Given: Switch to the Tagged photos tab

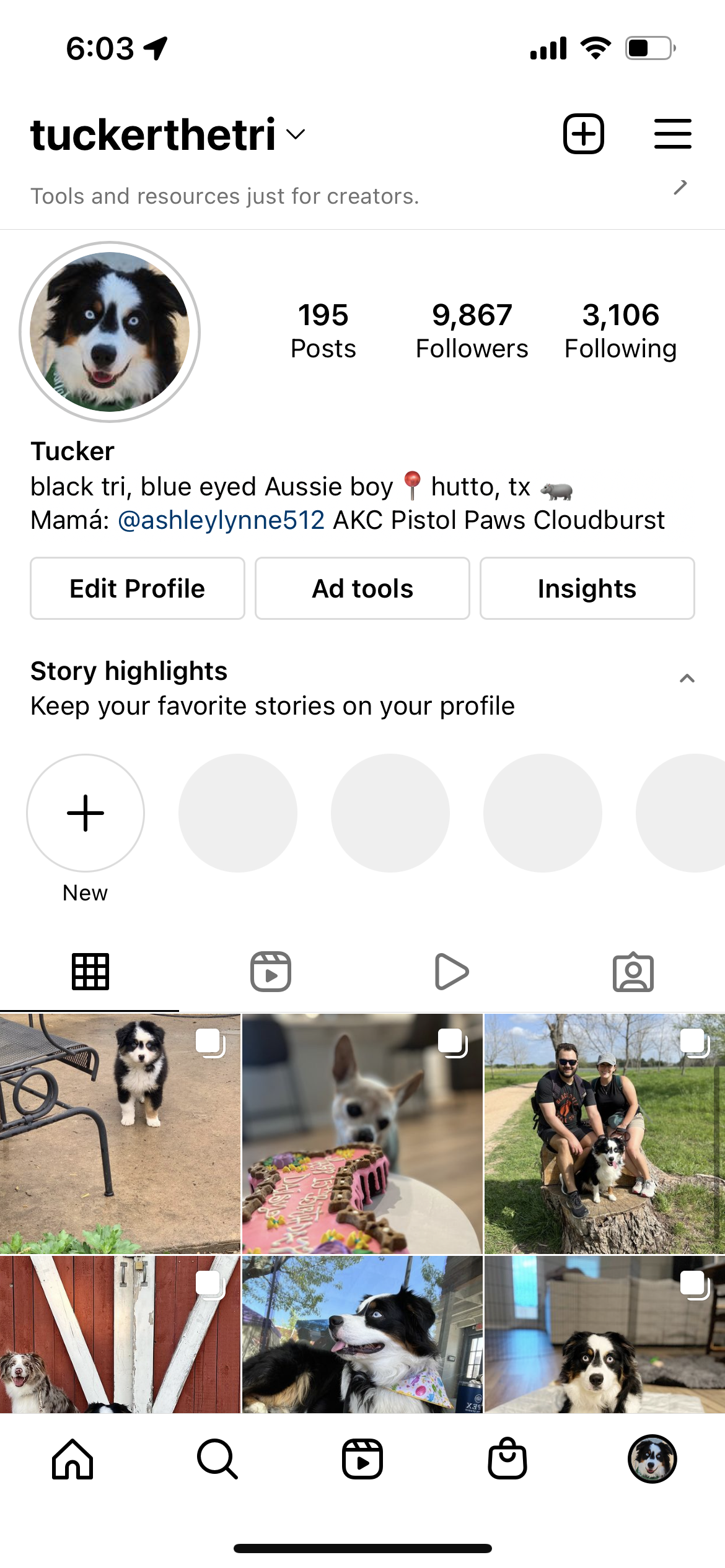Looking at the screenshot, I should tap(633, 971).
